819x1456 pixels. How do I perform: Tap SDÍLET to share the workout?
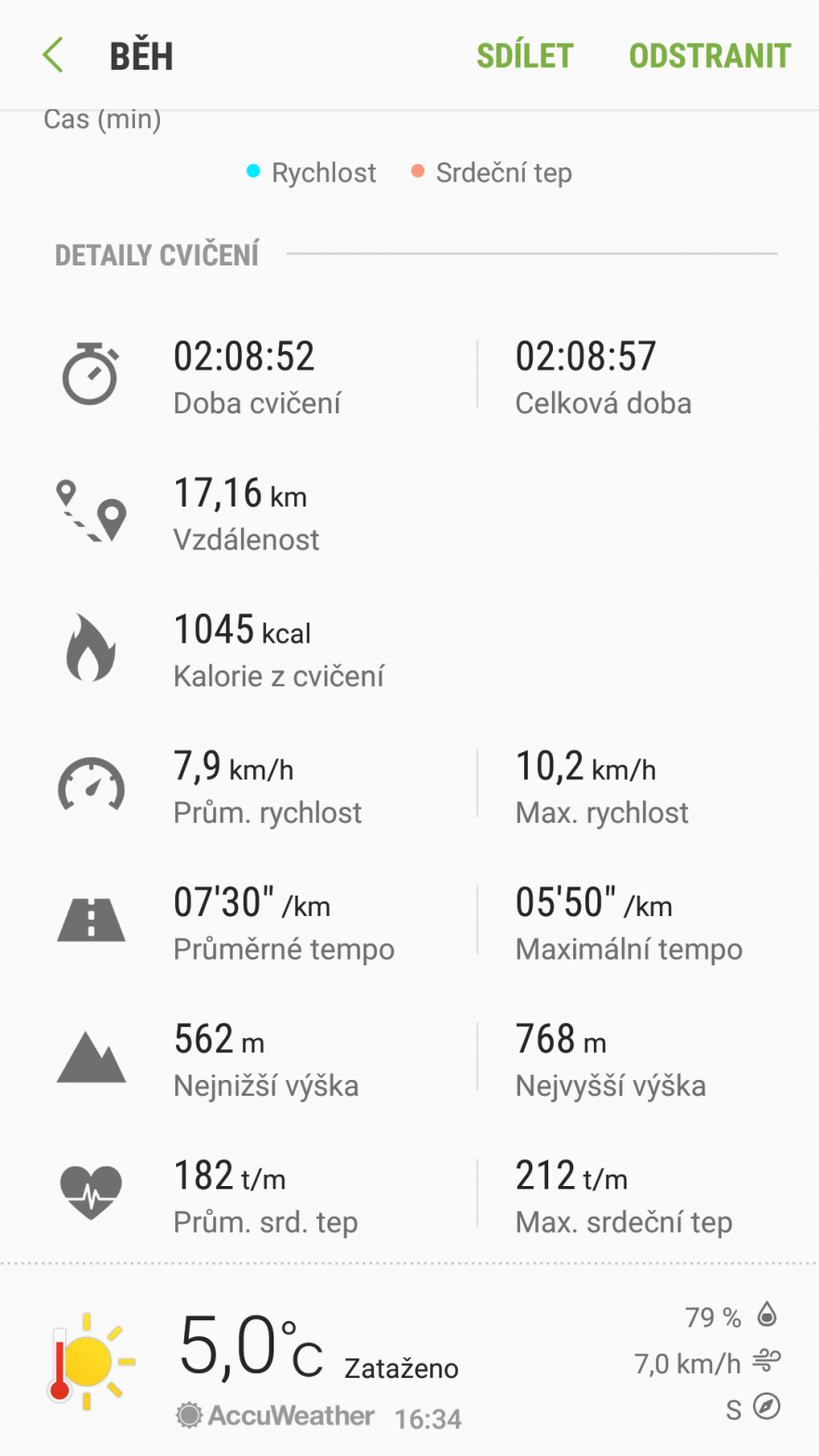[x=524, y=54]
